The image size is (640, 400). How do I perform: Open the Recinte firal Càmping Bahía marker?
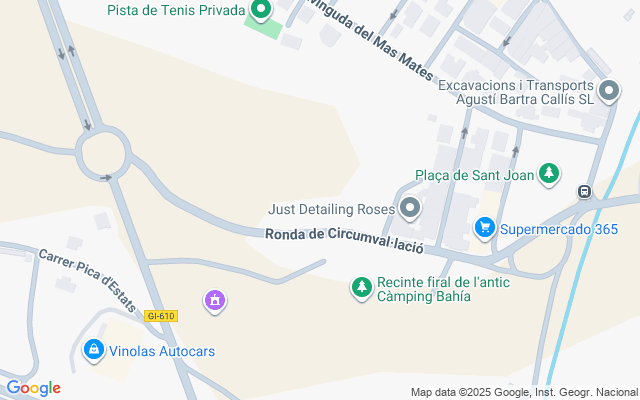coord(361,289)
